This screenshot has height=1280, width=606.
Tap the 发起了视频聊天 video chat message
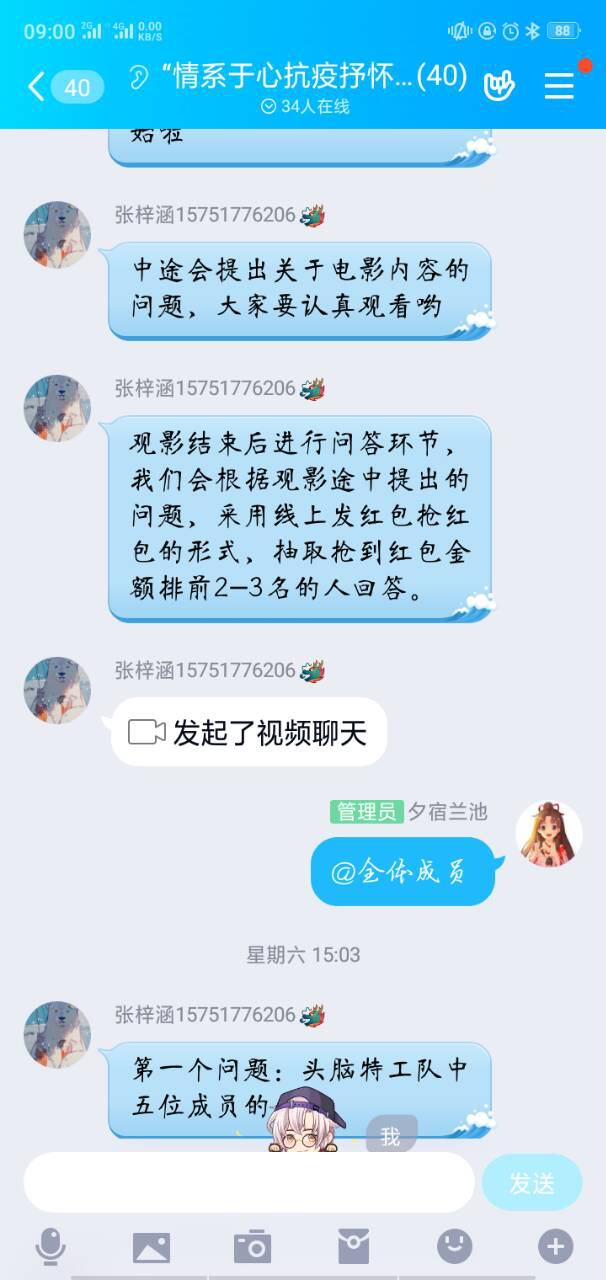tap(248, 732)
